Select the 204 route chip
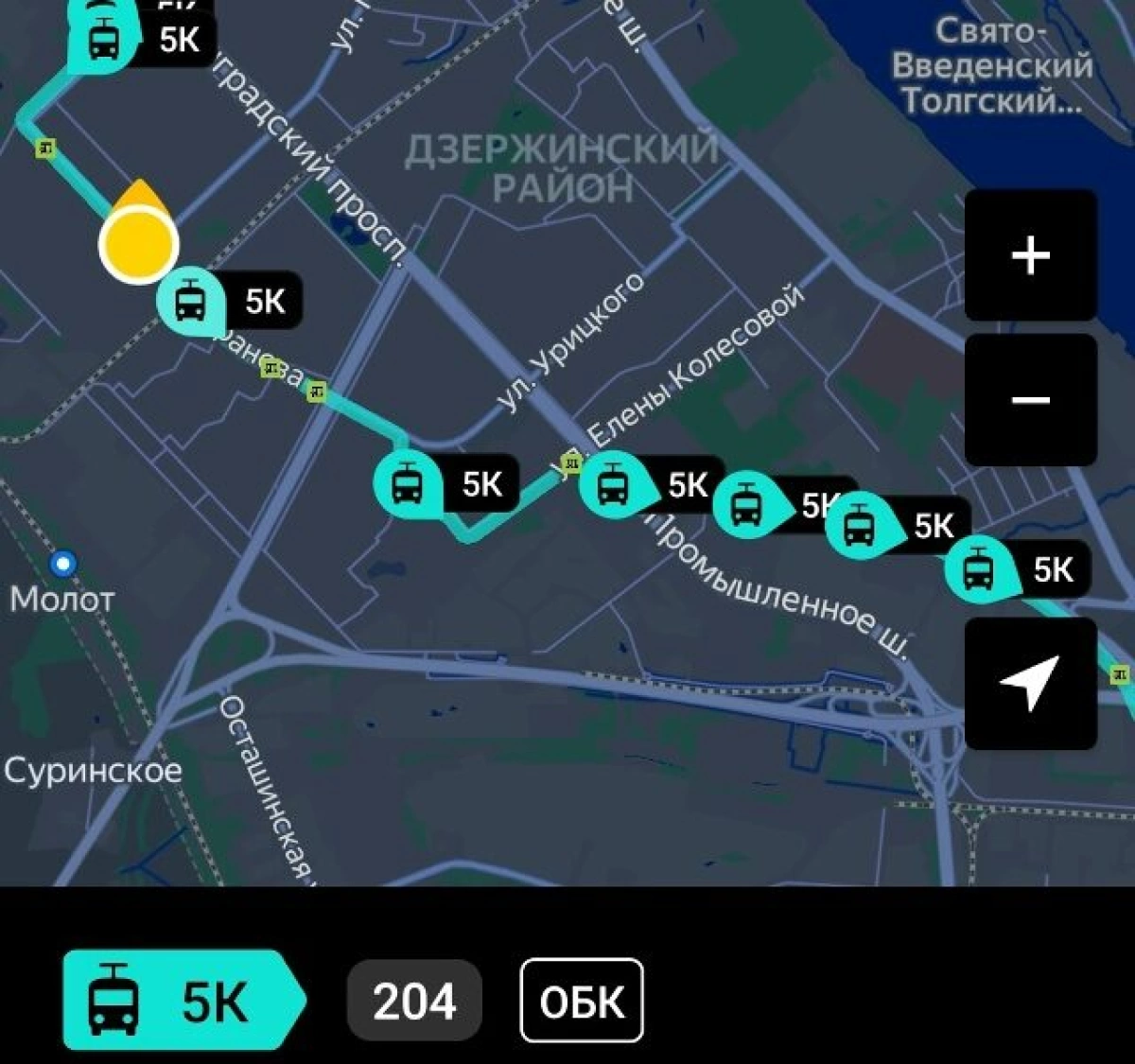 pyautogui.click(x=414, y=1001)
